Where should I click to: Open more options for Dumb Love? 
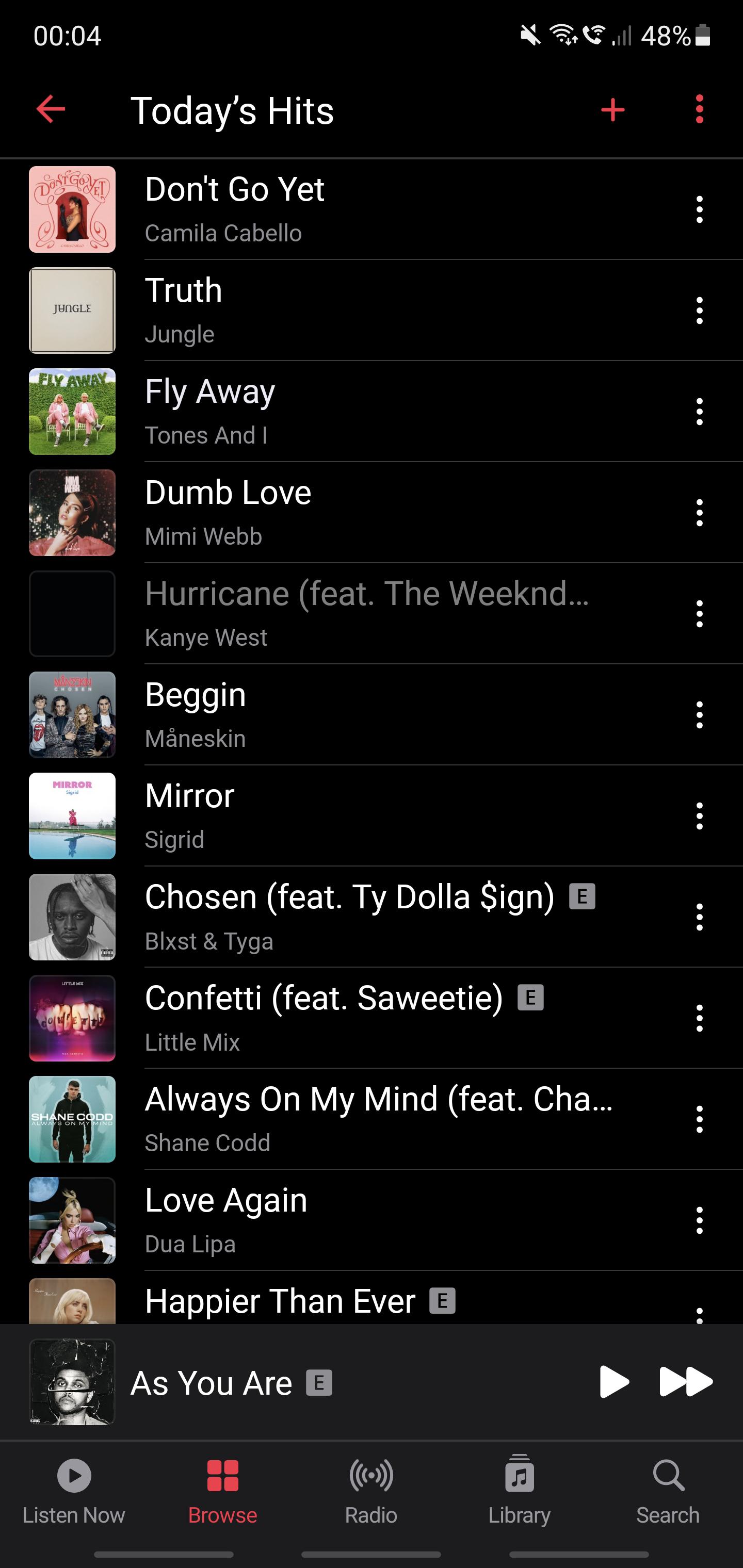pyautogui.click(x=699, y=513)
